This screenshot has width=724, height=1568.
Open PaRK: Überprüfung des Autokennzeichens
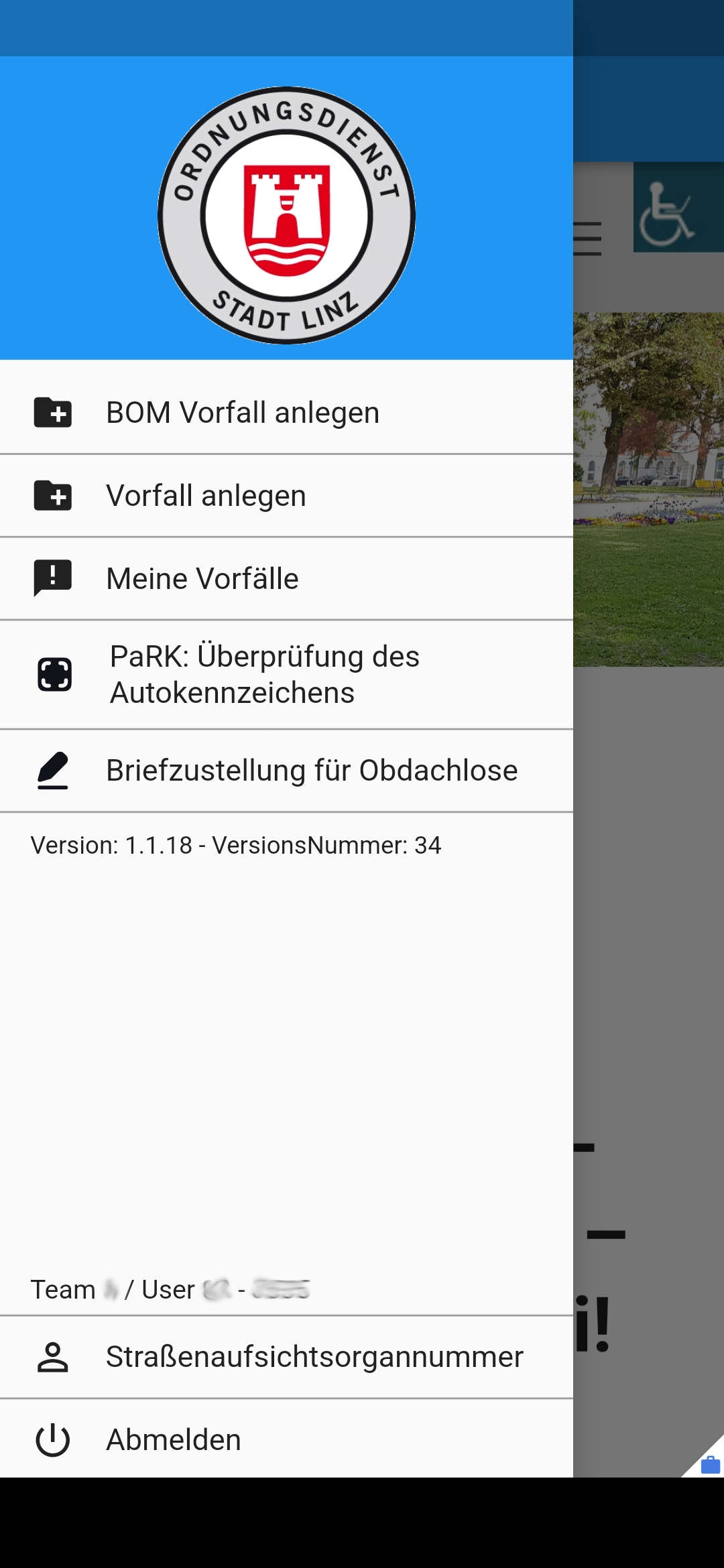point(286,675)
